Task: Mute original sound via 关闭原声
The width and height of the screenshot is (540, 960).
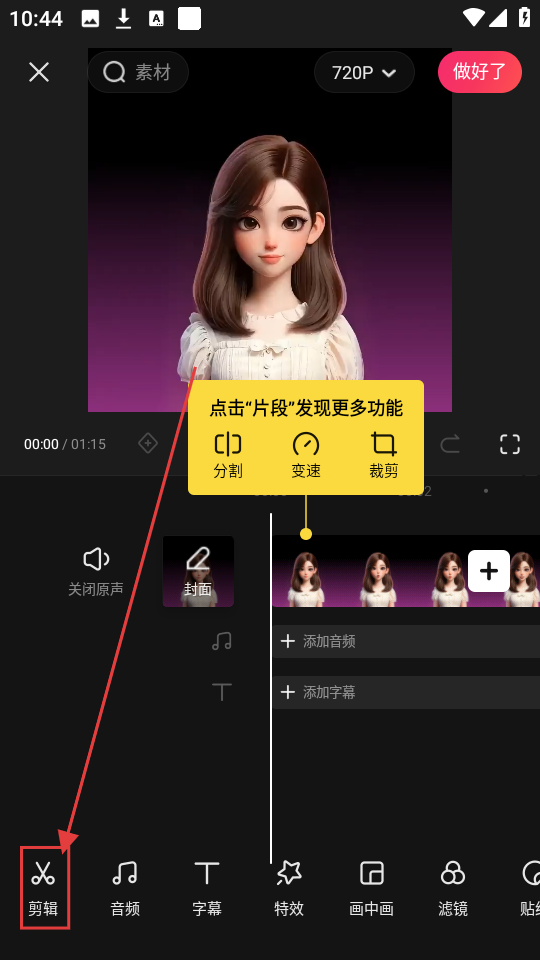Action: click(96, 571)
